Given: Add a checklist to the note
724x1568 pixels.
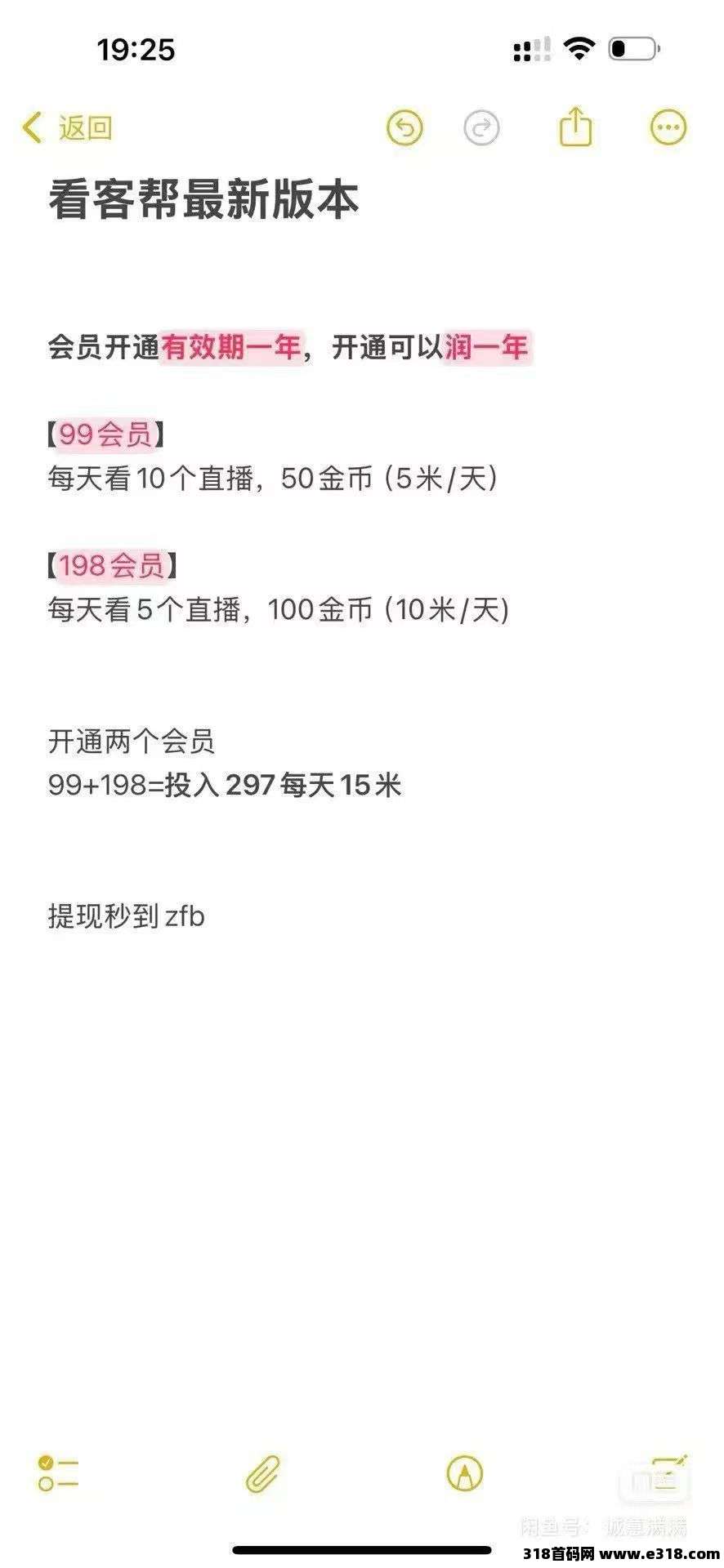Looking at the screenshot, I should pos(58,1472).
